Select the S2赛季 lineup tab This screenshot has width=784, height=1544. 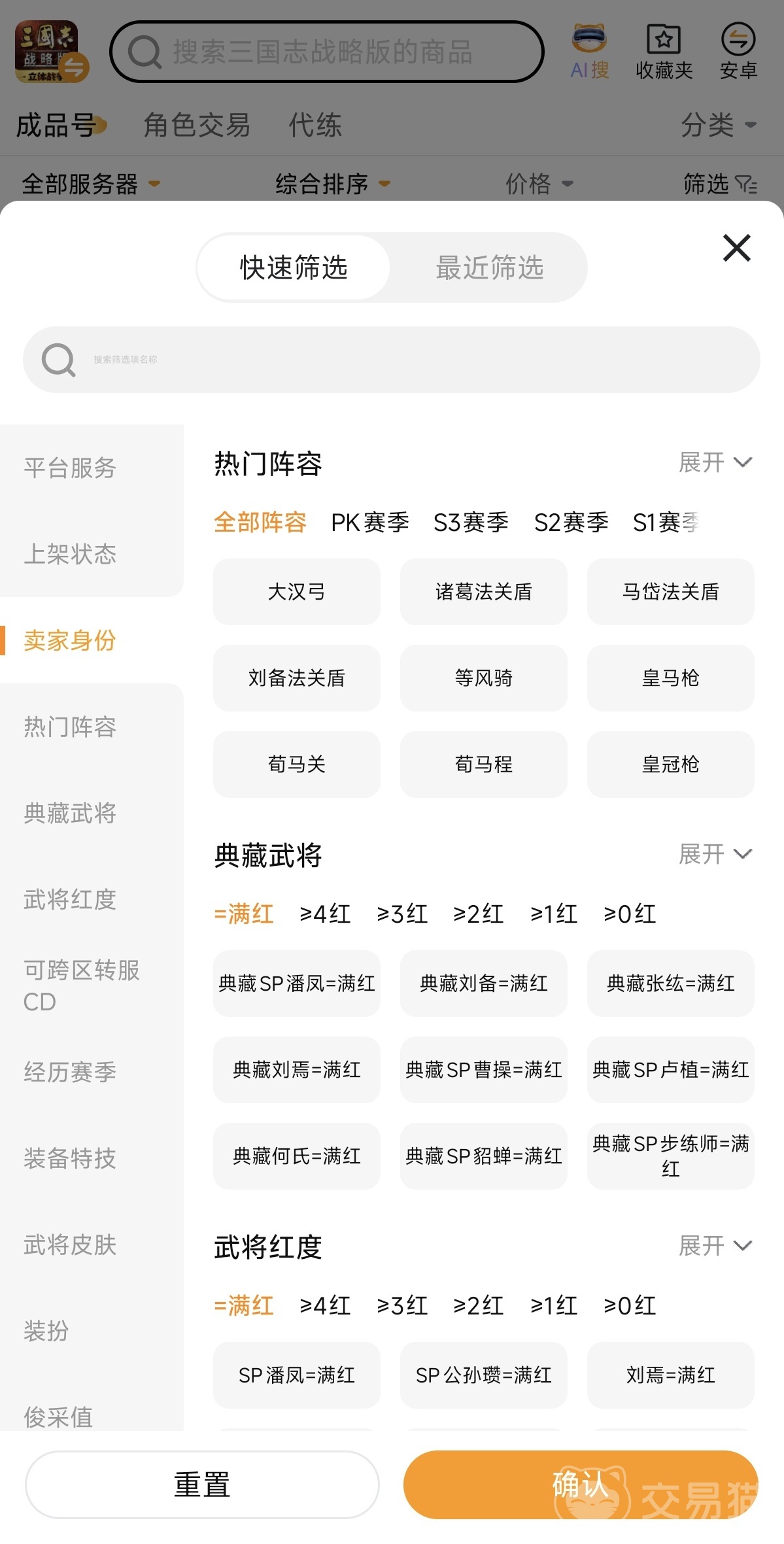pyautogui.click(x=571, y=522)
